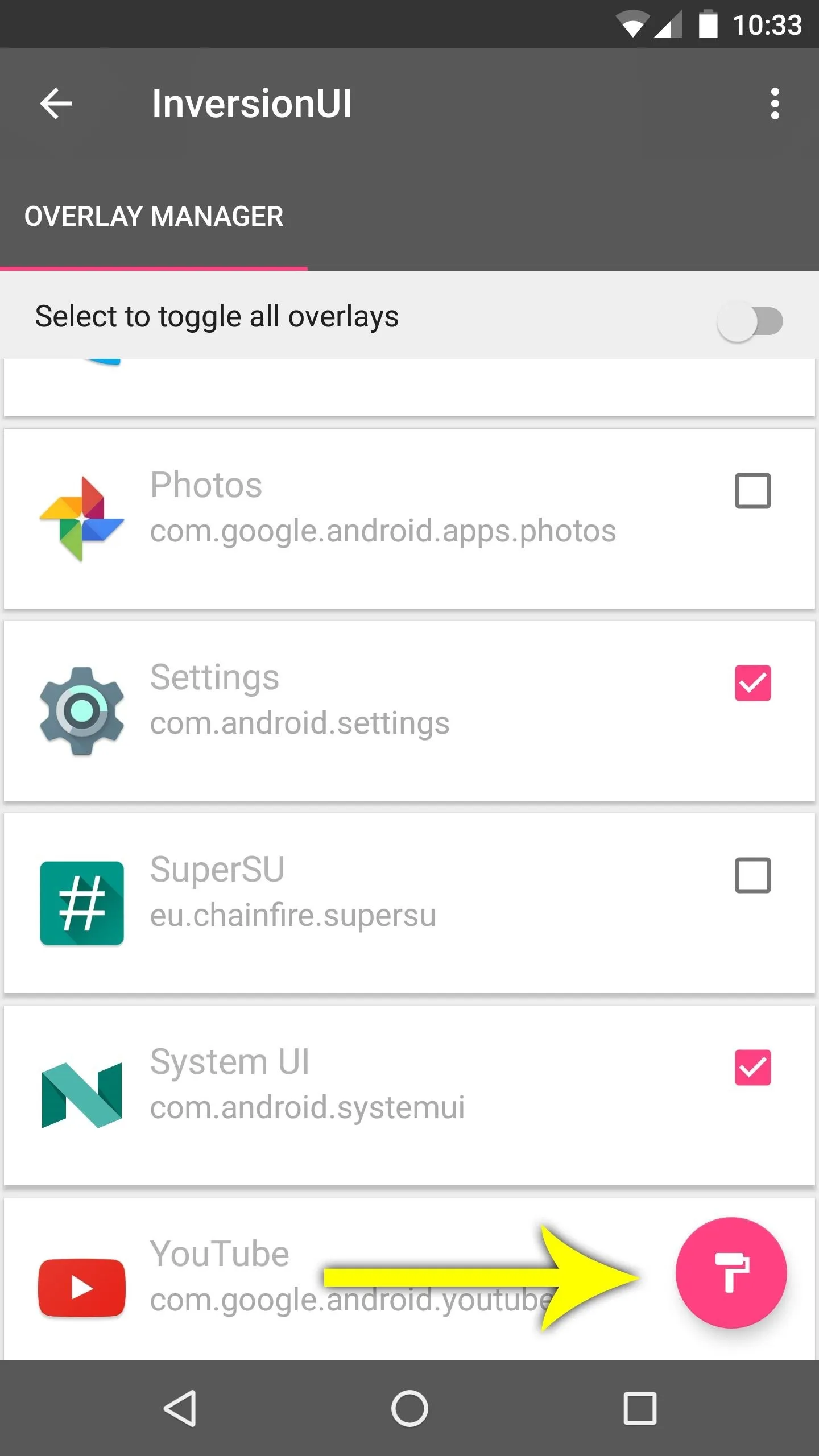Open the three-dot overflow menu
The width and height of the screenshot is (819, 1456).
[x=775, y=104]
